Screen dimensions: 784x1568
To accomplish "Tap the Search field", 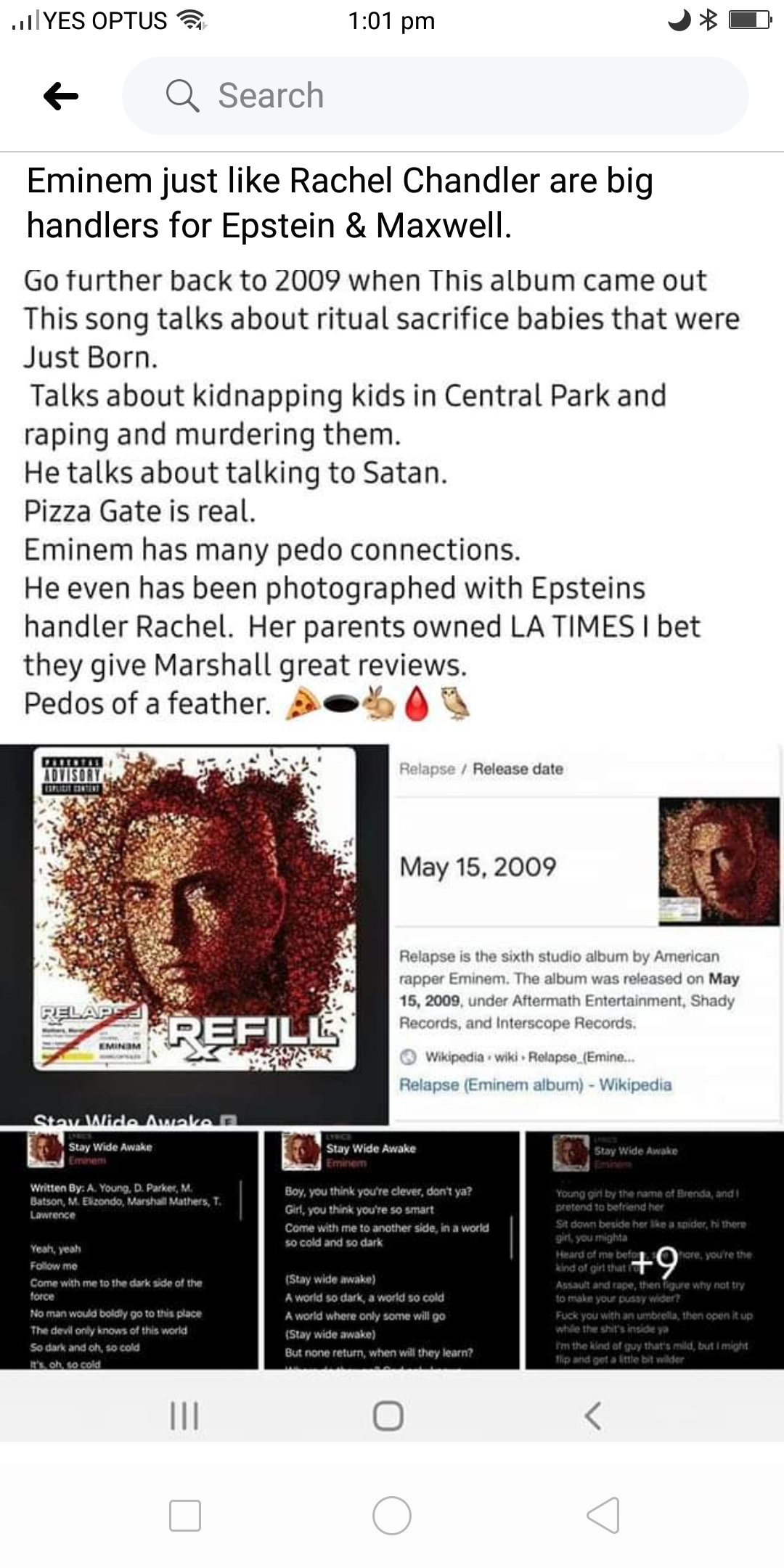I will [436, 96].
